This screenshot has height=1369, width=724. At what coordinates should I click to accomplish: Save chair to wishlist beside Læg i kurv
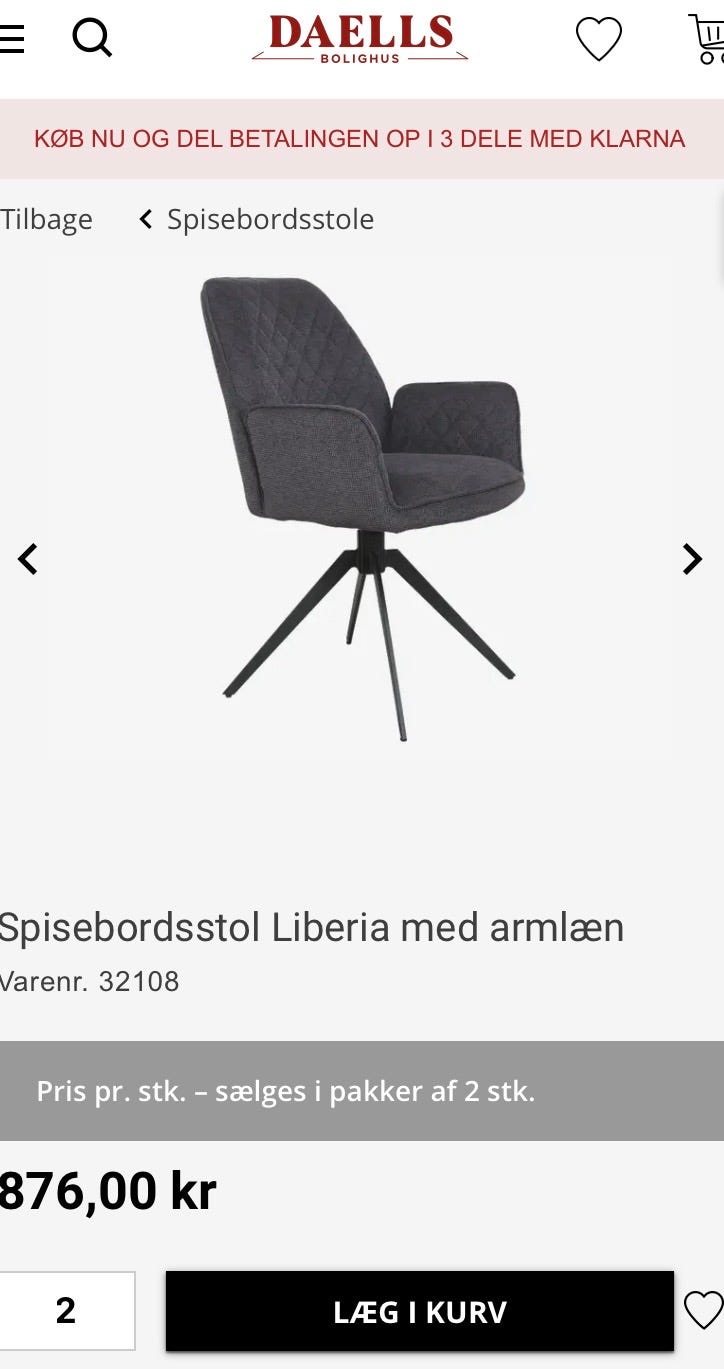tap(703, 1310)
